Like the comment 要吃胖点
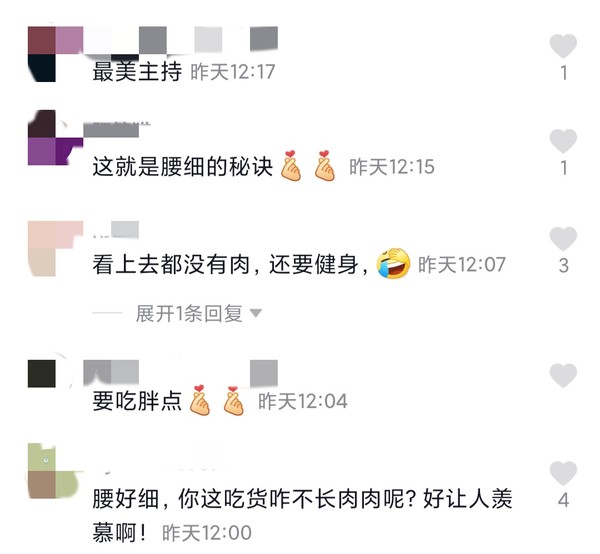Viewport: 600px width, 554px height. 564,376
